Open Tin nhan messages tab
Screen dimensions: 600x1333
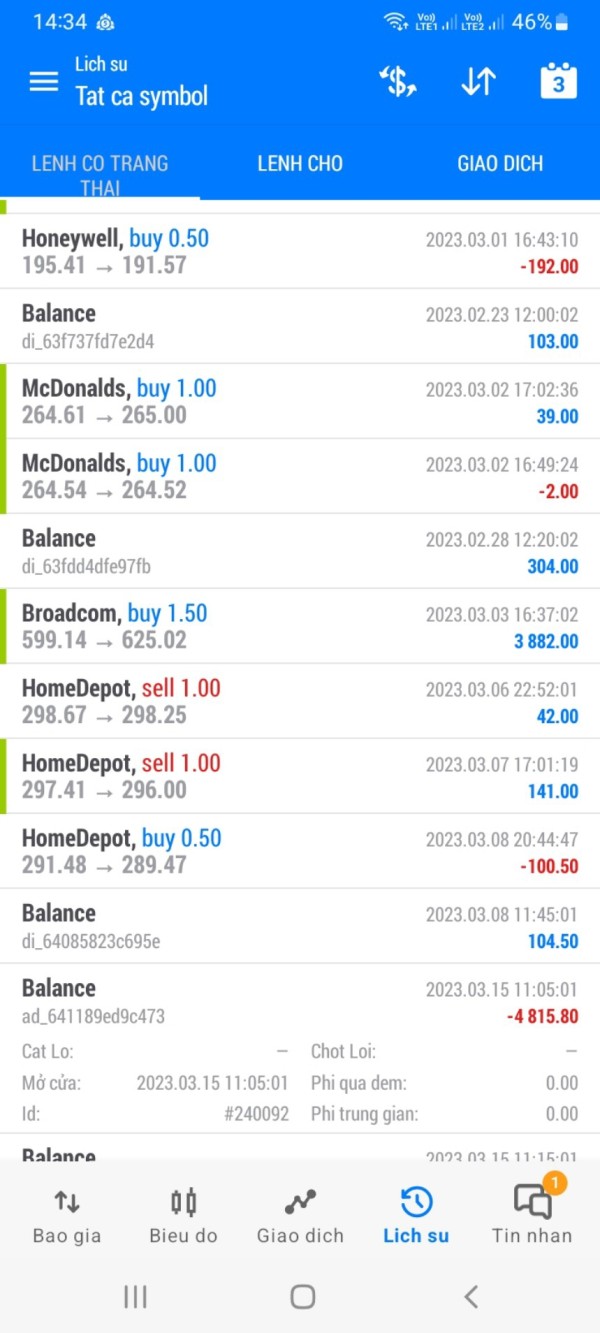pyautogui.click(x=532, y=1216)
